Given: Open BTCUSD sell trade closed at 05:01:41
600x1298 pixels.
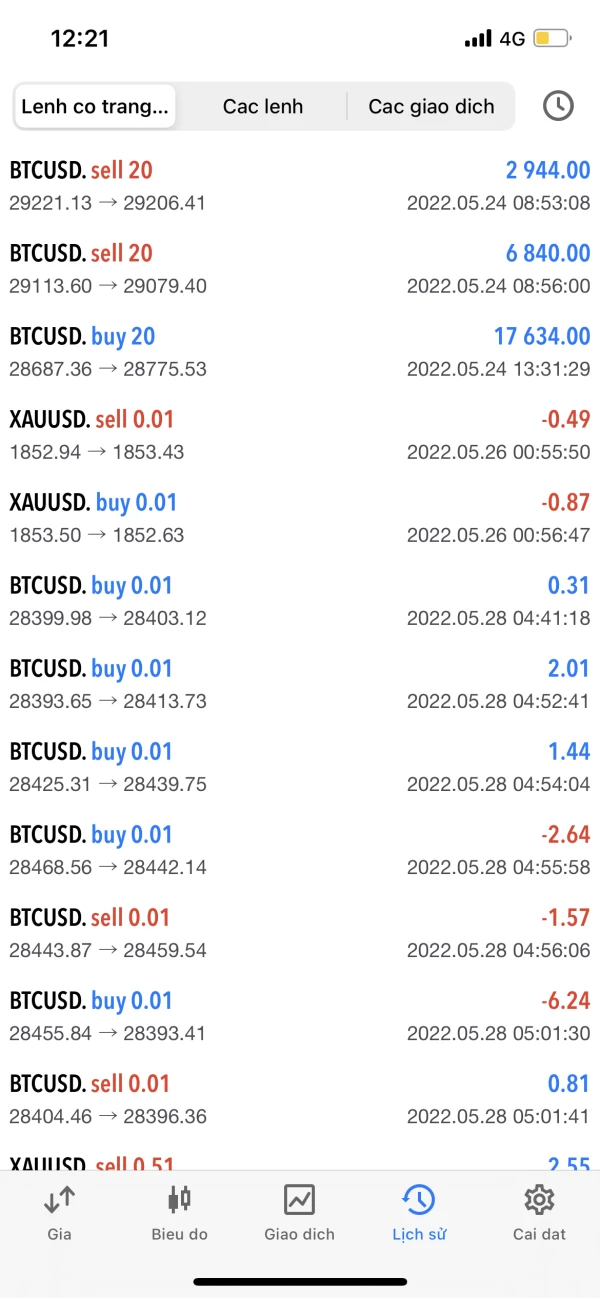Looking at the screenshot, I should pos(300,1099).
